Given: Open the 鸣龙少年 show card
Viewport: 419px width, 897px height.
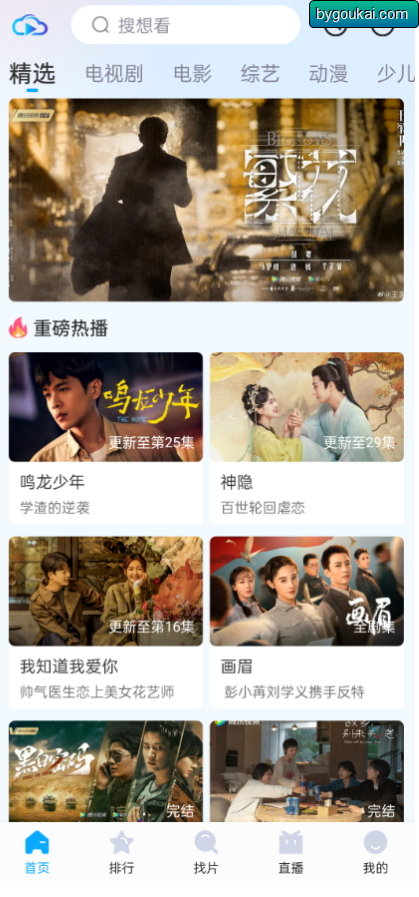Looking at the screenshot, I should 105,438.
